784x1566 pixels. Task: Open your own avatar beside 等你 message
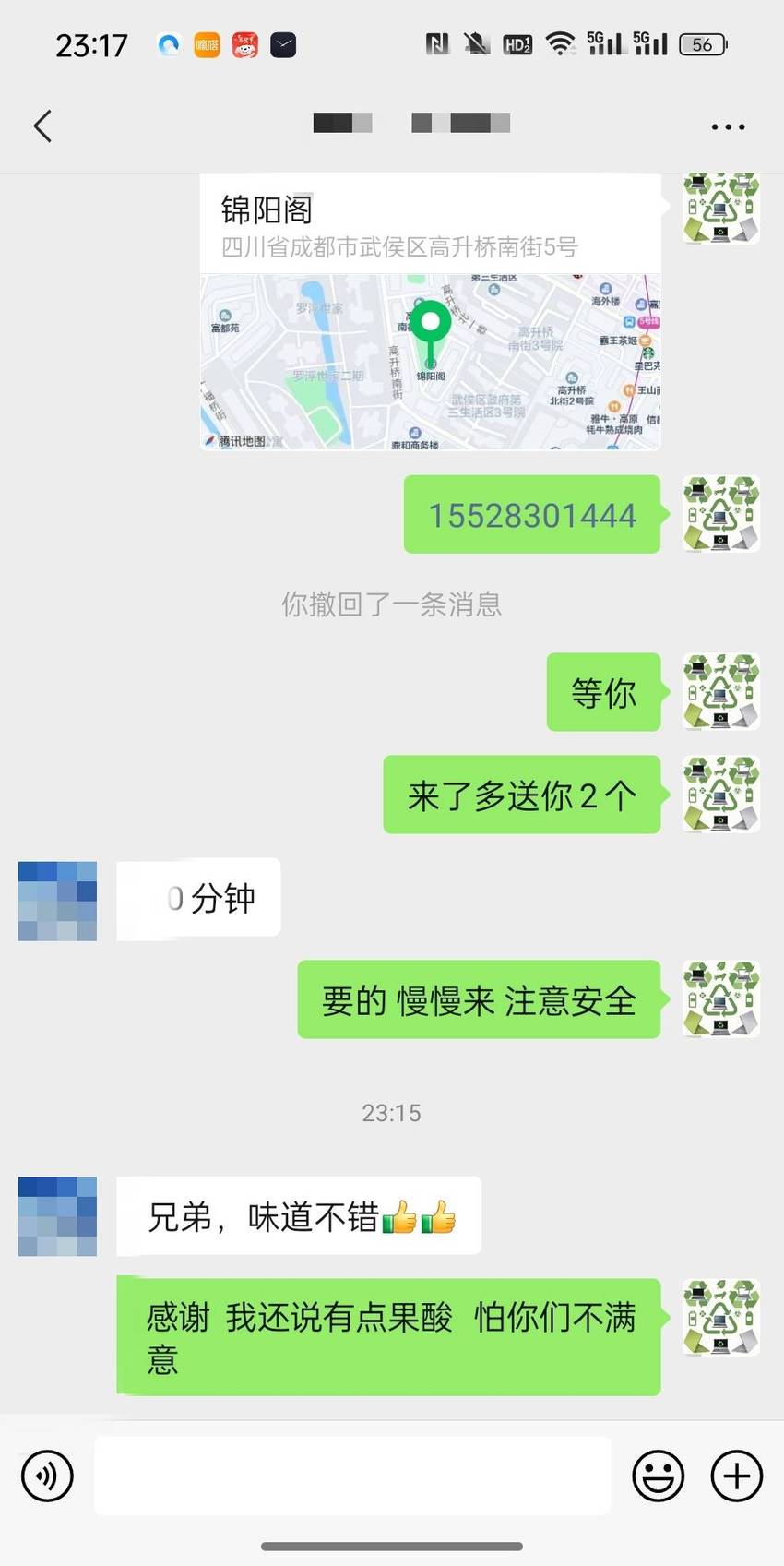(720, 692)
